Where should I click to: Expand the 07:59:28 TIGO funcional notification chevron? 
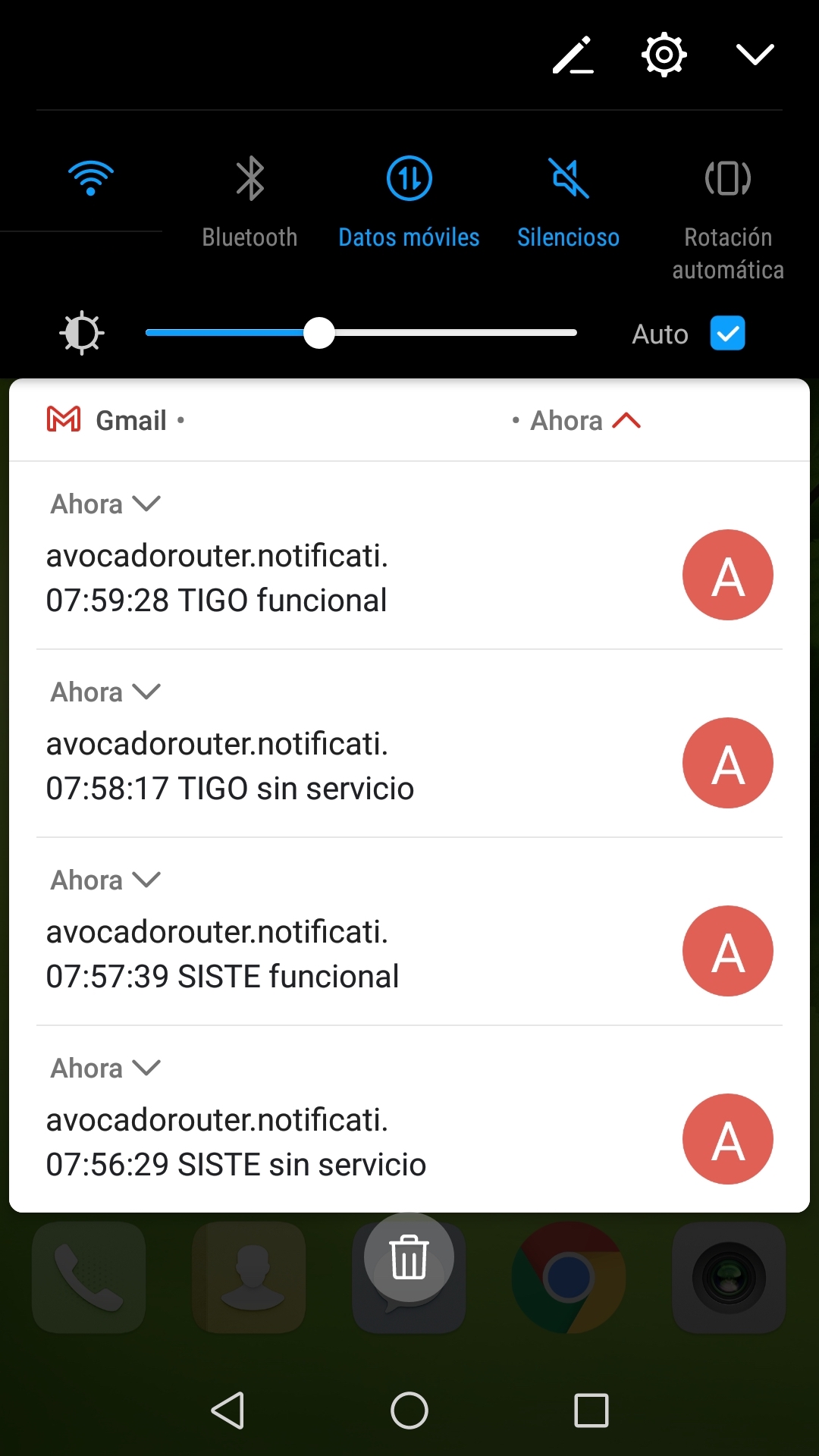tap(146, 504)
